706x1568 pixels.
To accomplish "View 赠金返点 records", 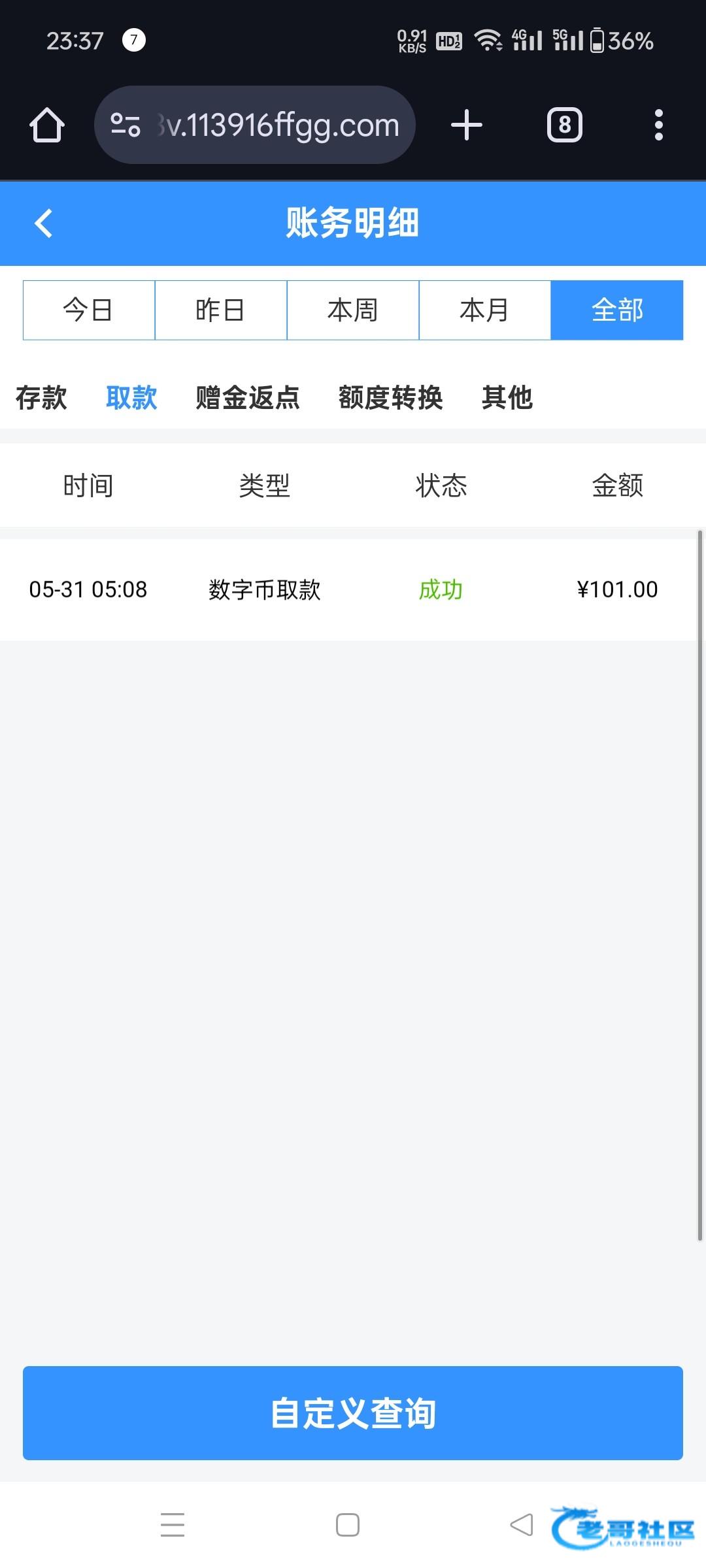I will [x=248, y=397].
